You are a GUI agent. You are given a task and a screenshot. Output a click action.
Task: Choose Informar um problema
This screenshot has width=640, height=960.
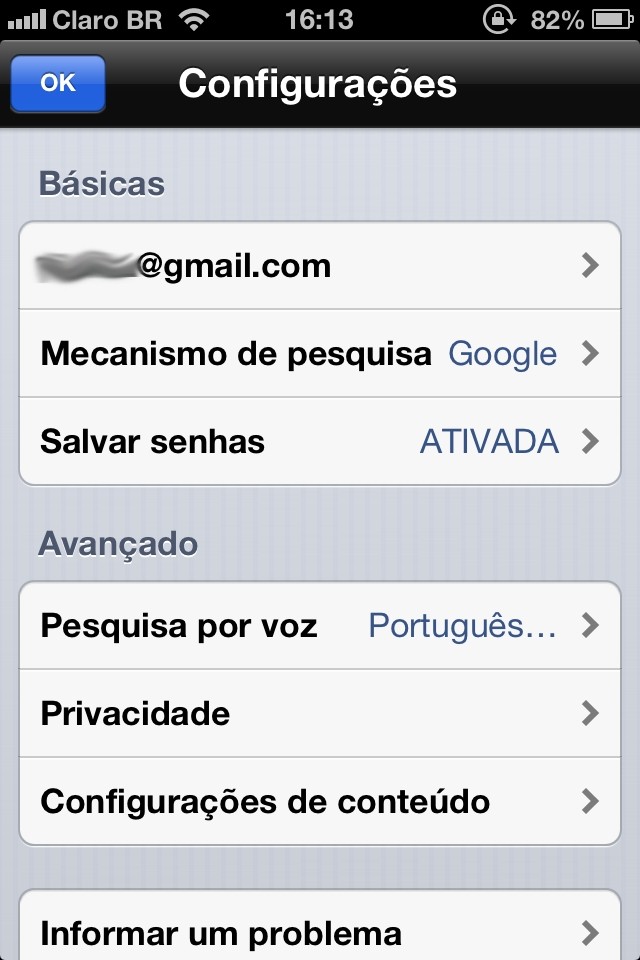[x=320, y=933]
